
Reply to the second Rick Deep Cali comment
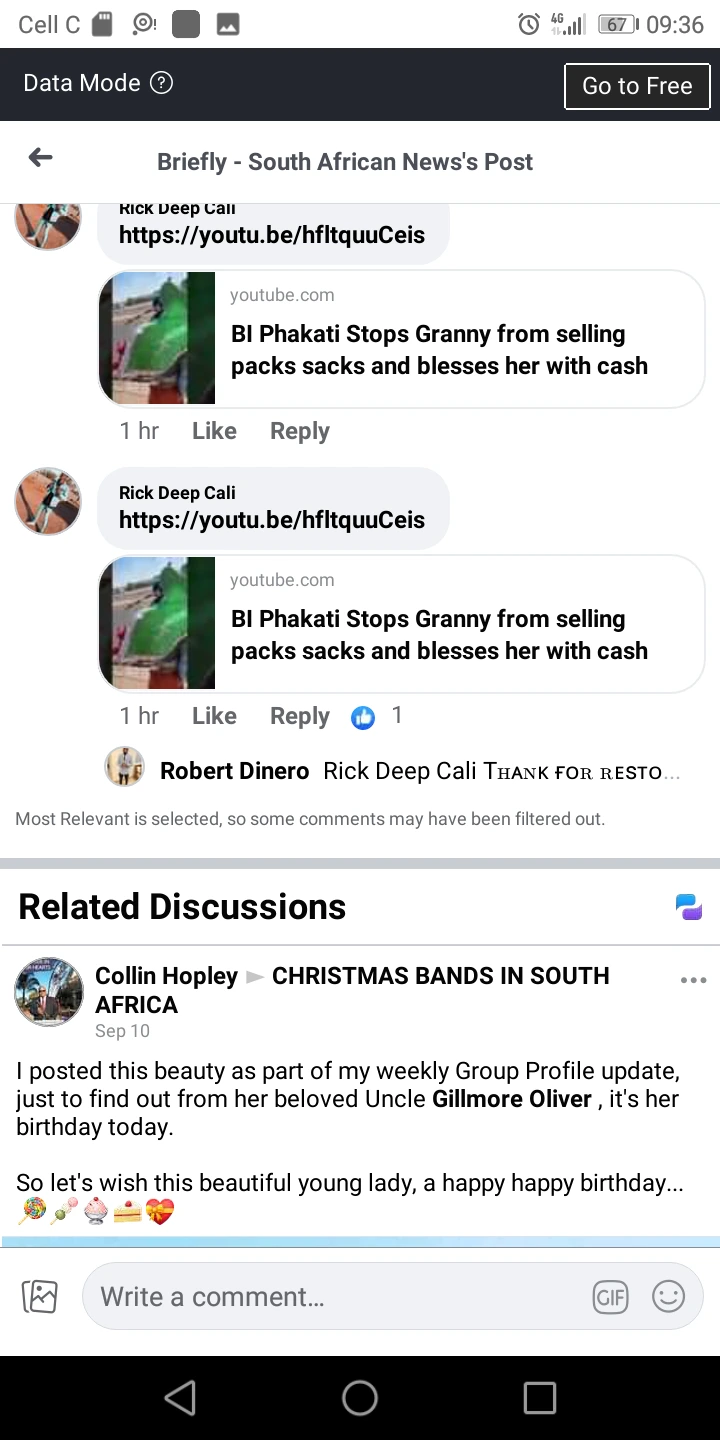[x=300, y=716]
